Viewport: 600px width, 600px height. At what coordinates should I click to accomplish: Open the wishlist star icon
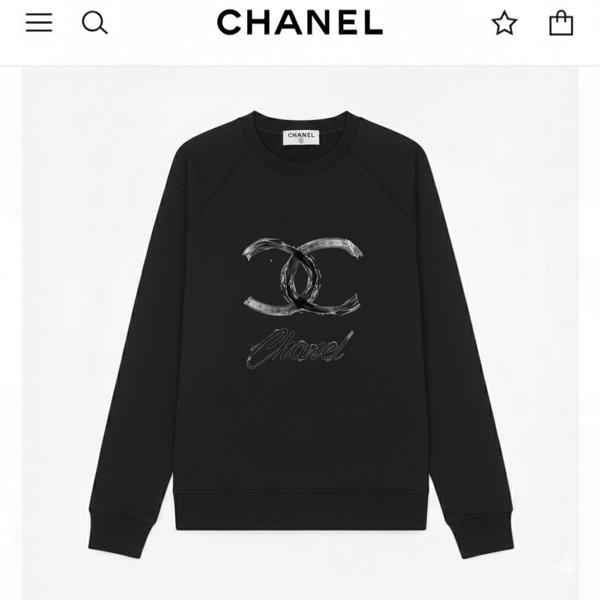coord(504,23)
